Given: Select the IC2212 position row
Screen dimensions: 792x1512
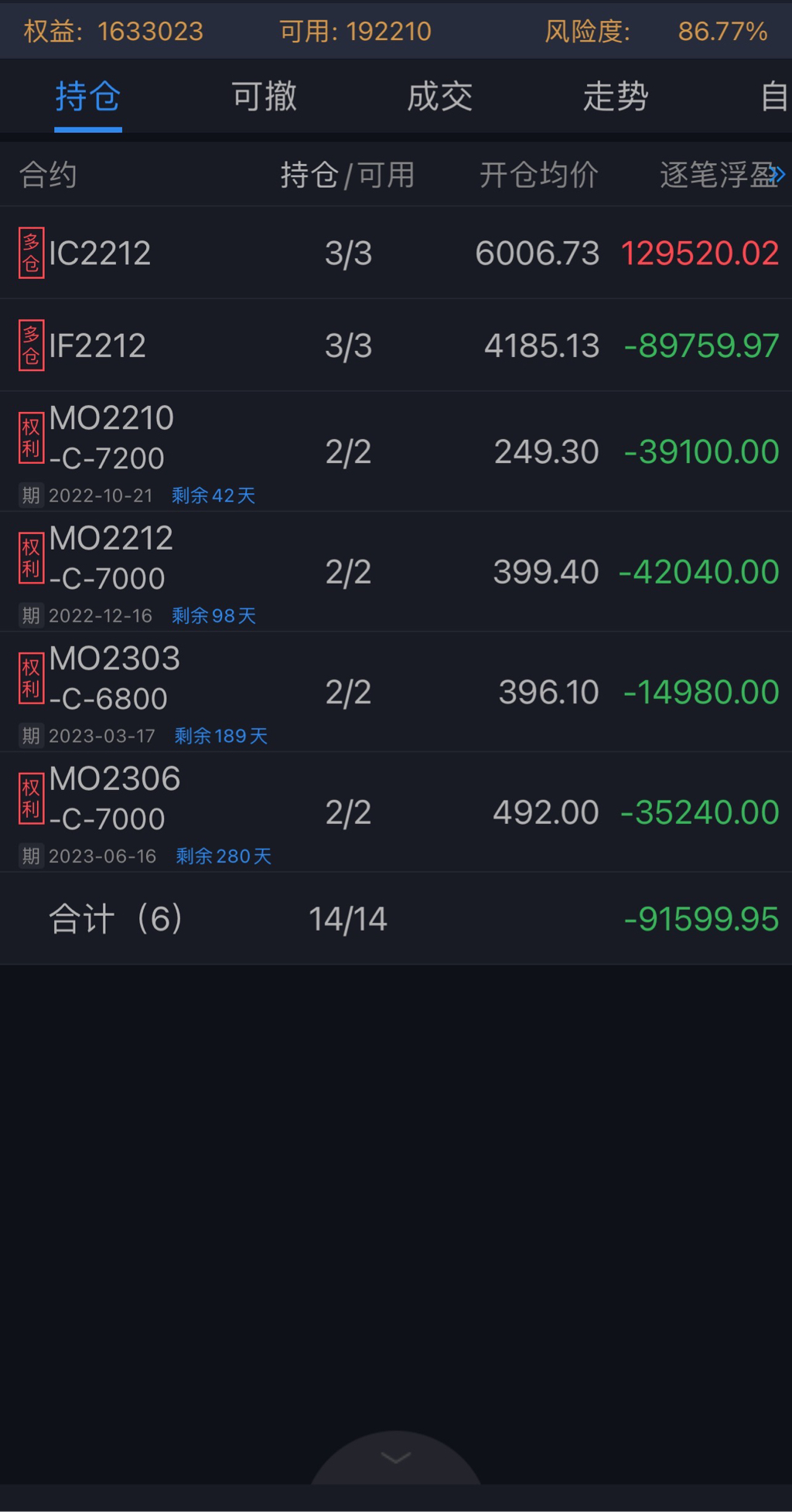Looking at the screenshot, I should click(x=396, y=253).
